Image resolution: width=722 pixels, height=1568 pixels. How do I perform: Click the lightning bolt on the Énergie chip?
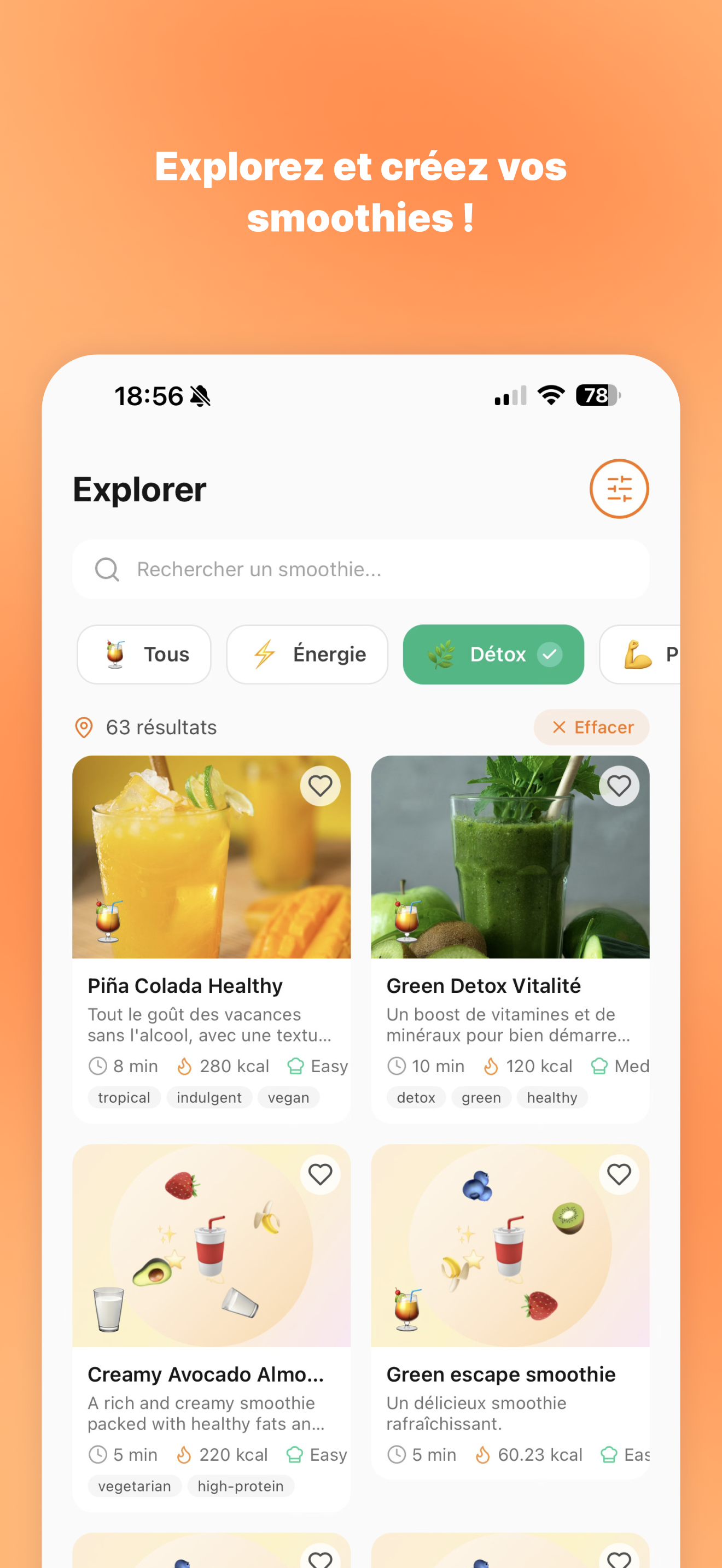coord(264,654)
